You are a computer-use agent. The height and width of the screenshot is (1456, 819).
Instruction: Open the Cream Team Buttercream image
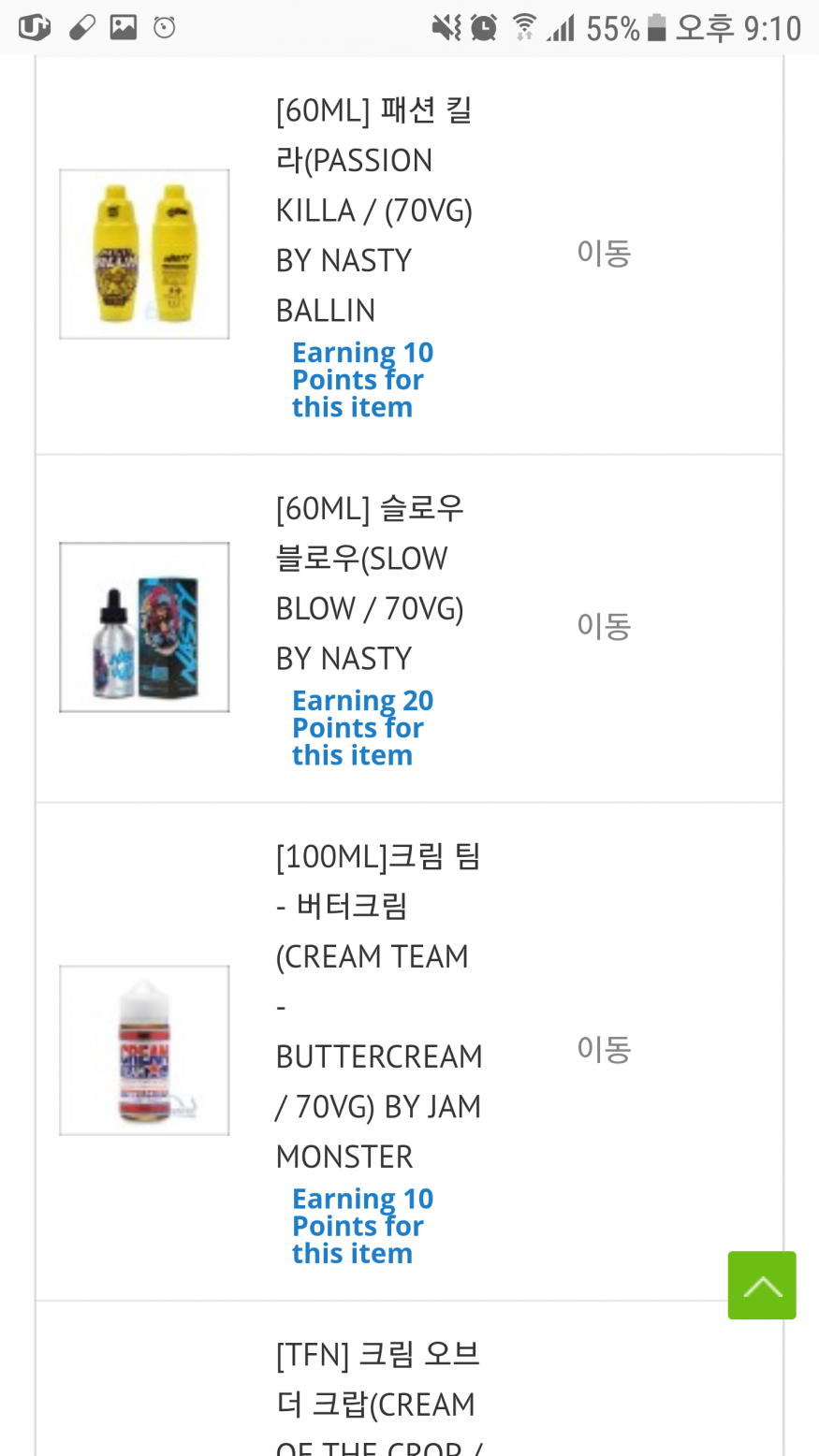(x=144, y=1050)
